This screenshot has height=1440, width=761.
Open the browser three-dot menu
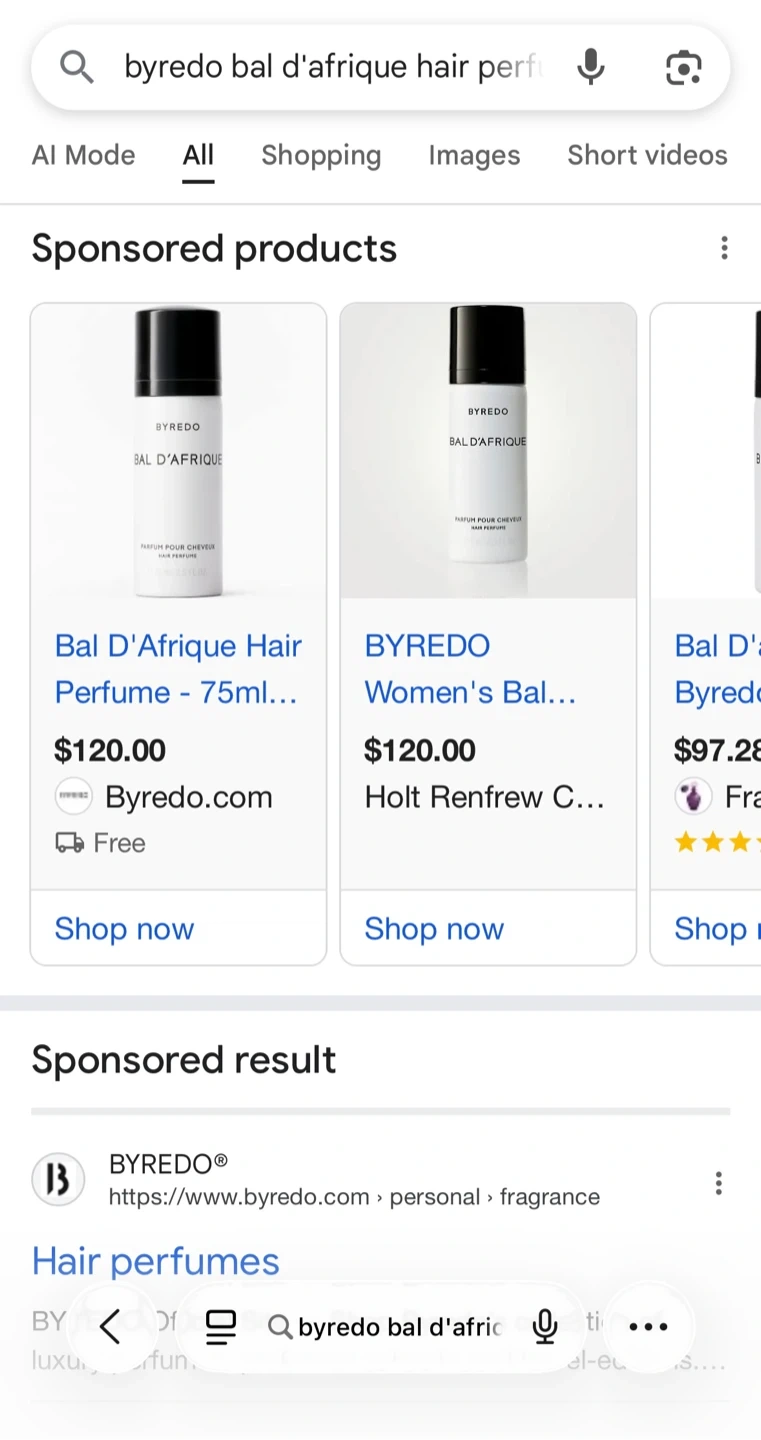(648, 1327)
